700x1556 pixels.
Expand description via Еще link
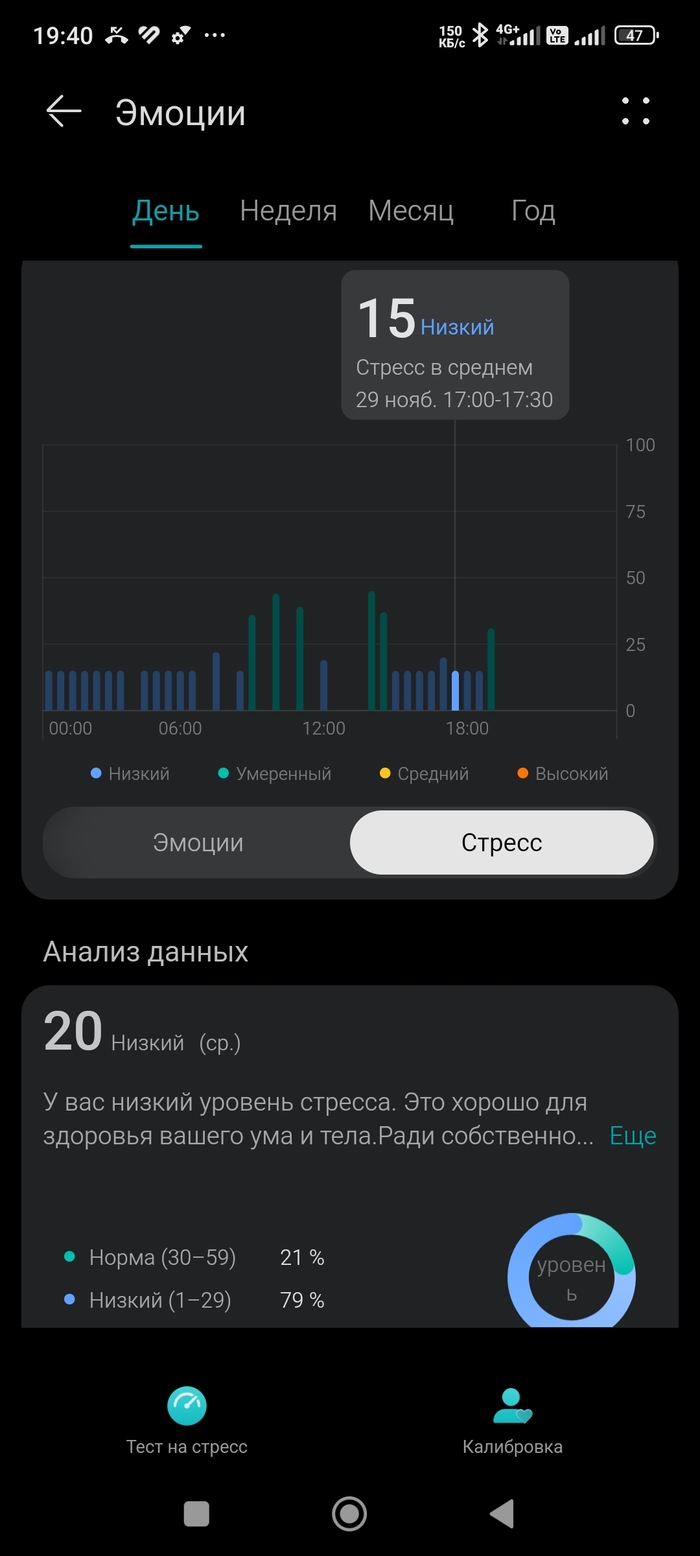(633, 1136)
